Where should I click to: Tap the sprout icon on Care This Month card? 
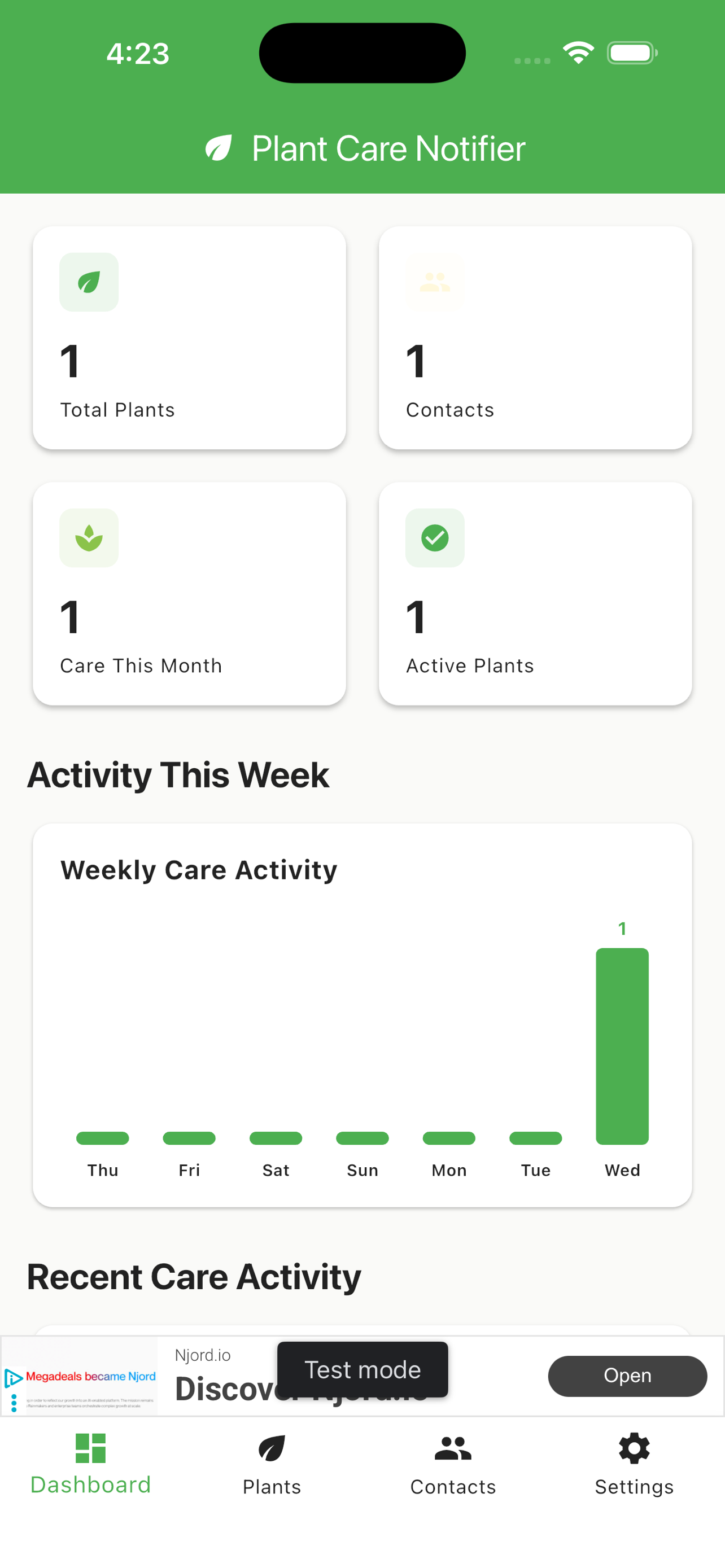pos(89,538)
